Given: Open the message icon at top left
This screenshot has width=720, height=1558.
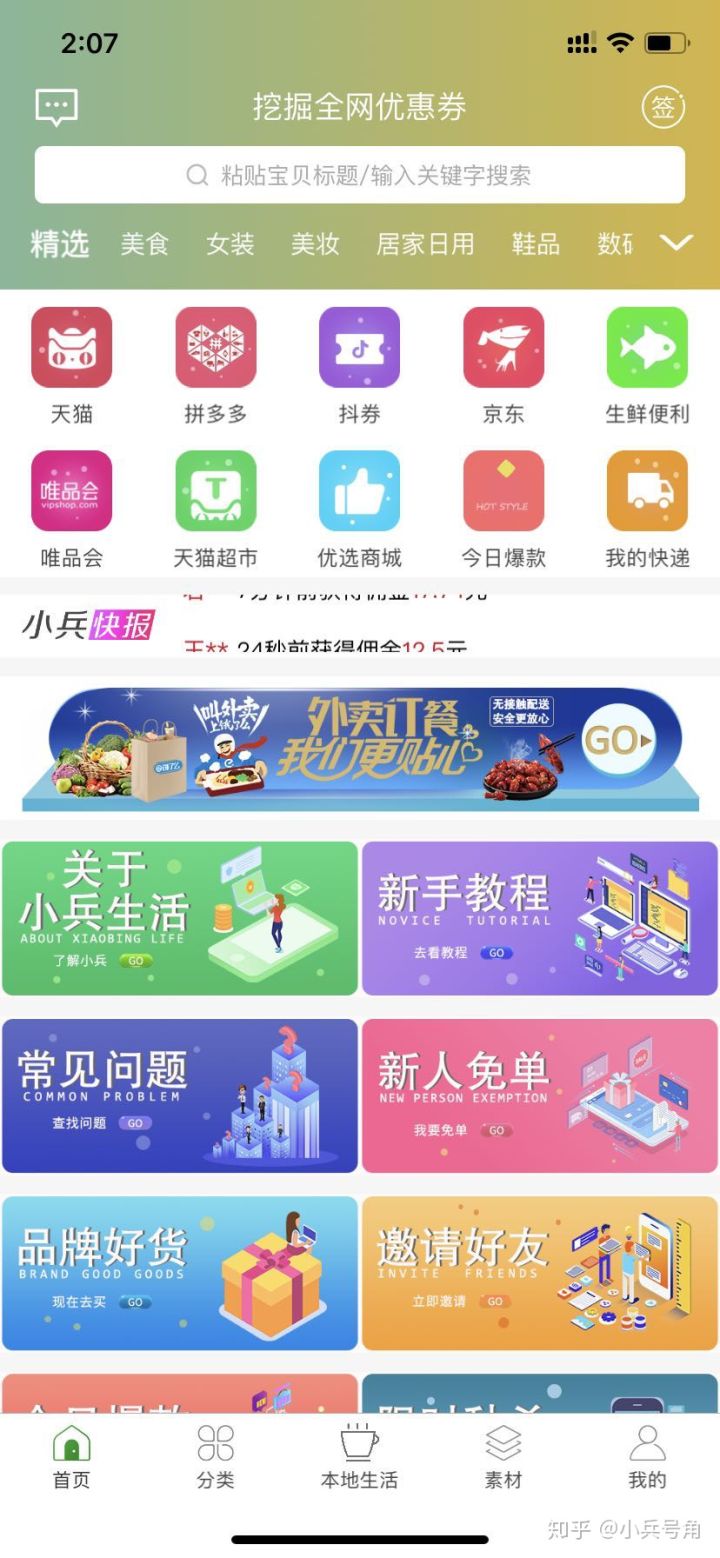Looking at the screenshot, I should coord(55,105).
